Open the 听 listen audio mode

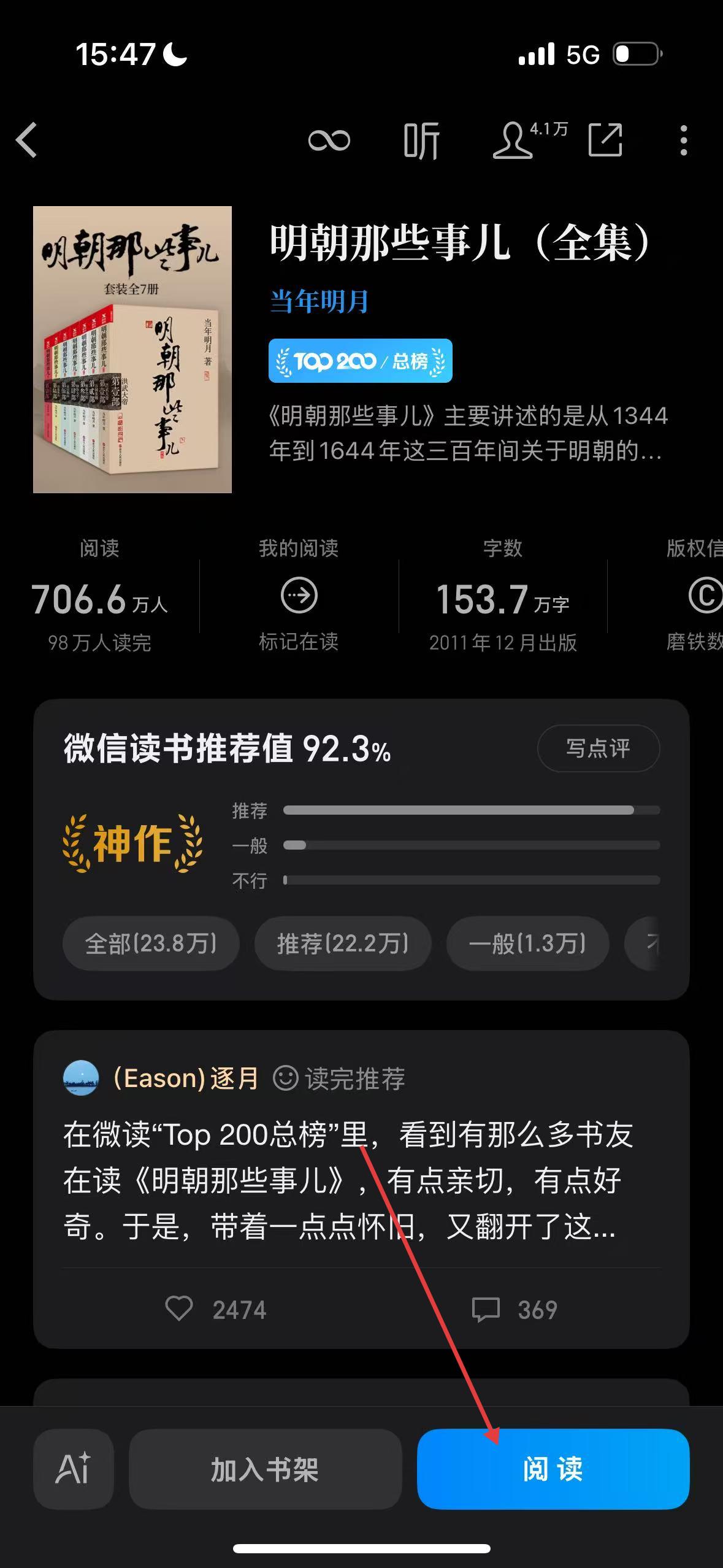422,140
